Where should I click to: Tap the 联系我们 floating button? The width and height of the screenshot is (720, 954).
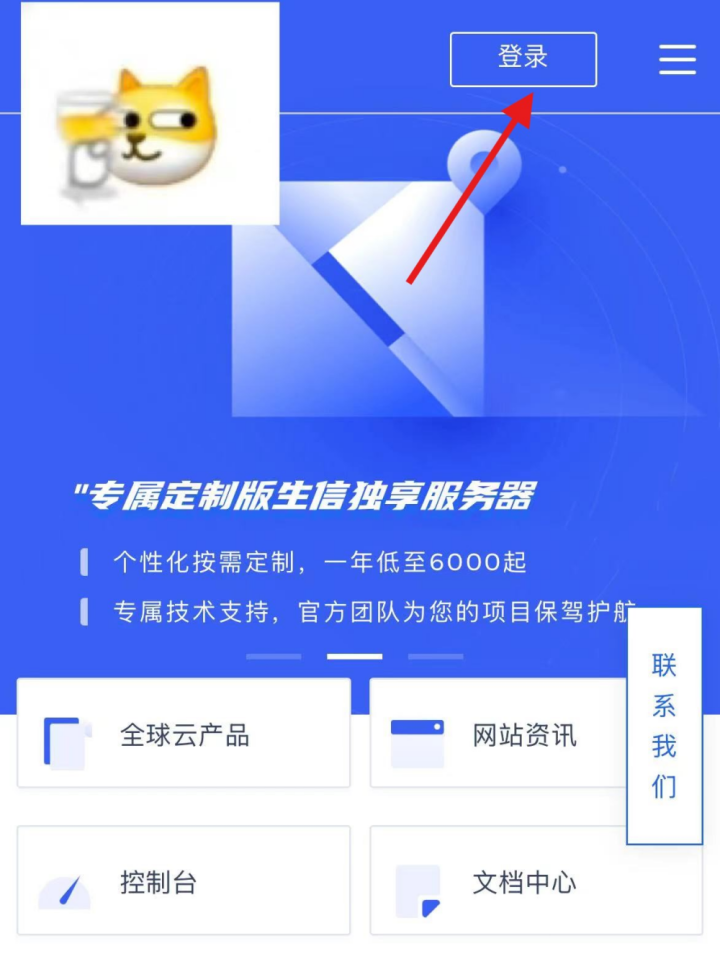[664, 726]
